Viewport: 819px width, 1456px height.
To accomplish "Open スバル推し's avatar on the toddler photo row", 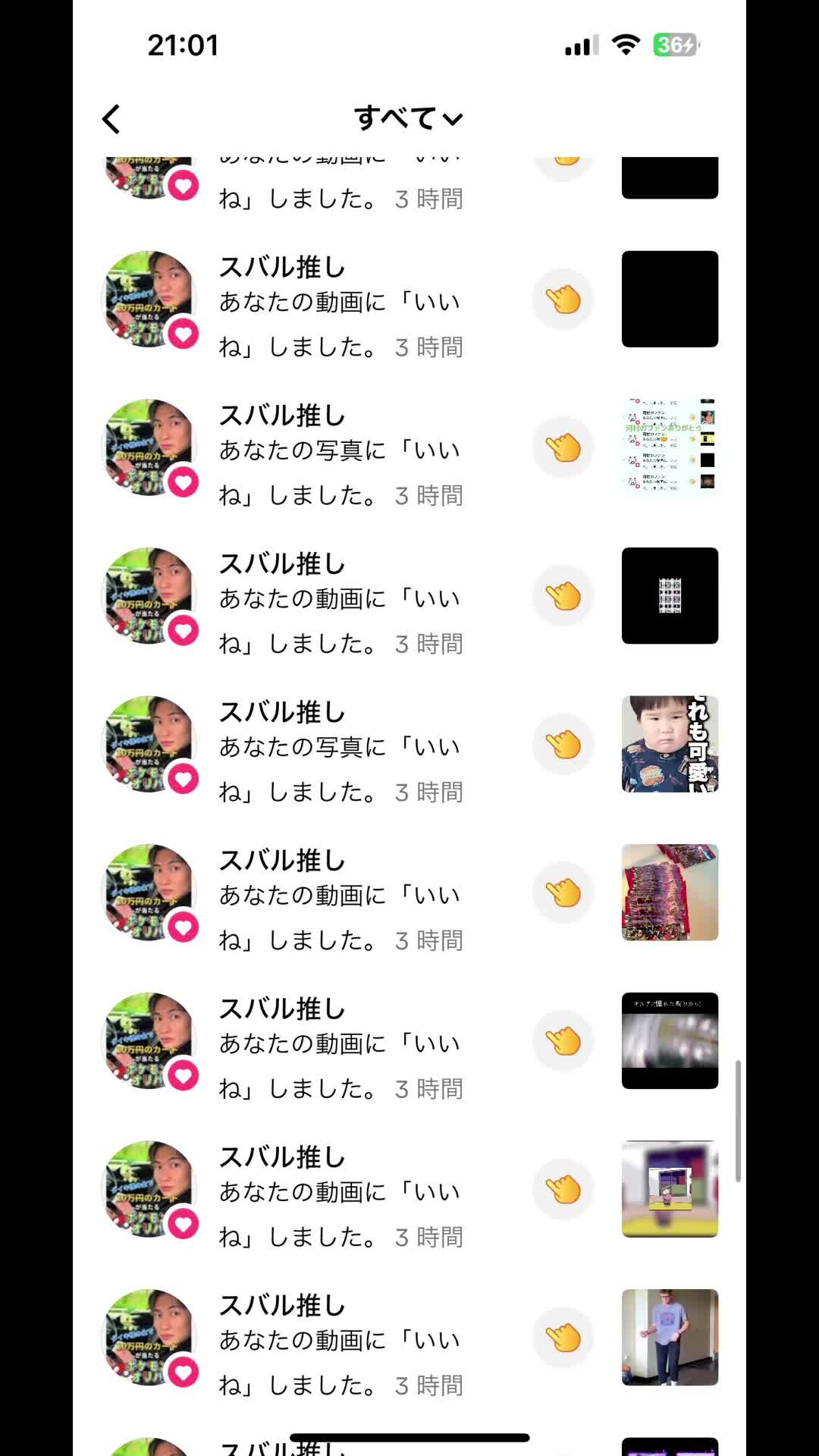I will pyautogui.click(x=149, y=744).
